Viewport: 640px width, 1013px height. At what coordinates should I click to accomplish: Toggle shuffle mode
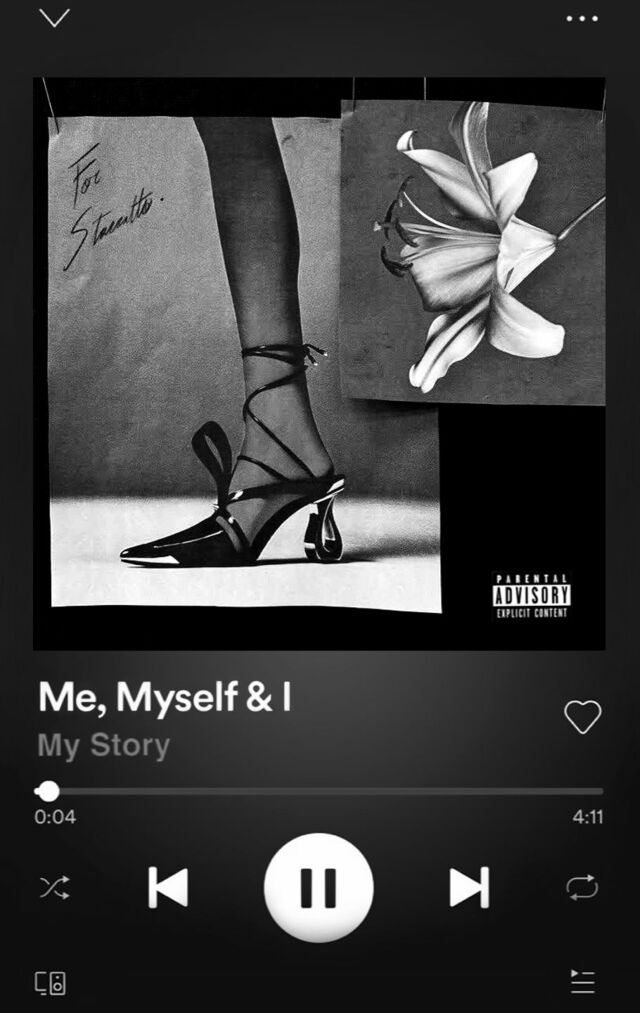click(53, 887)
